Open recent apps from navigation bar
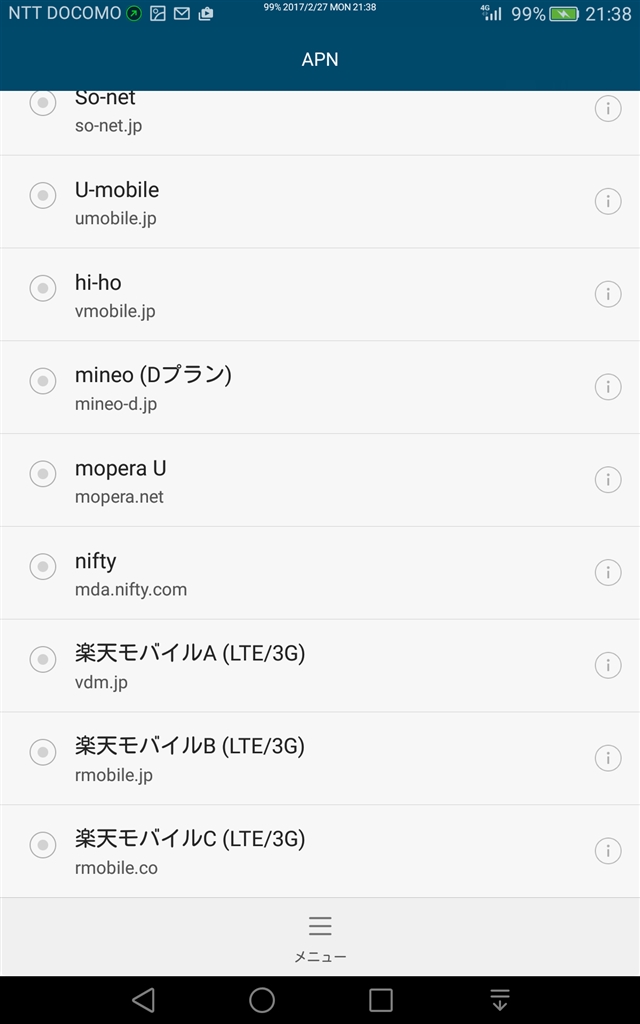This screenshot has height=1024, width=640. tap(381, 999)
